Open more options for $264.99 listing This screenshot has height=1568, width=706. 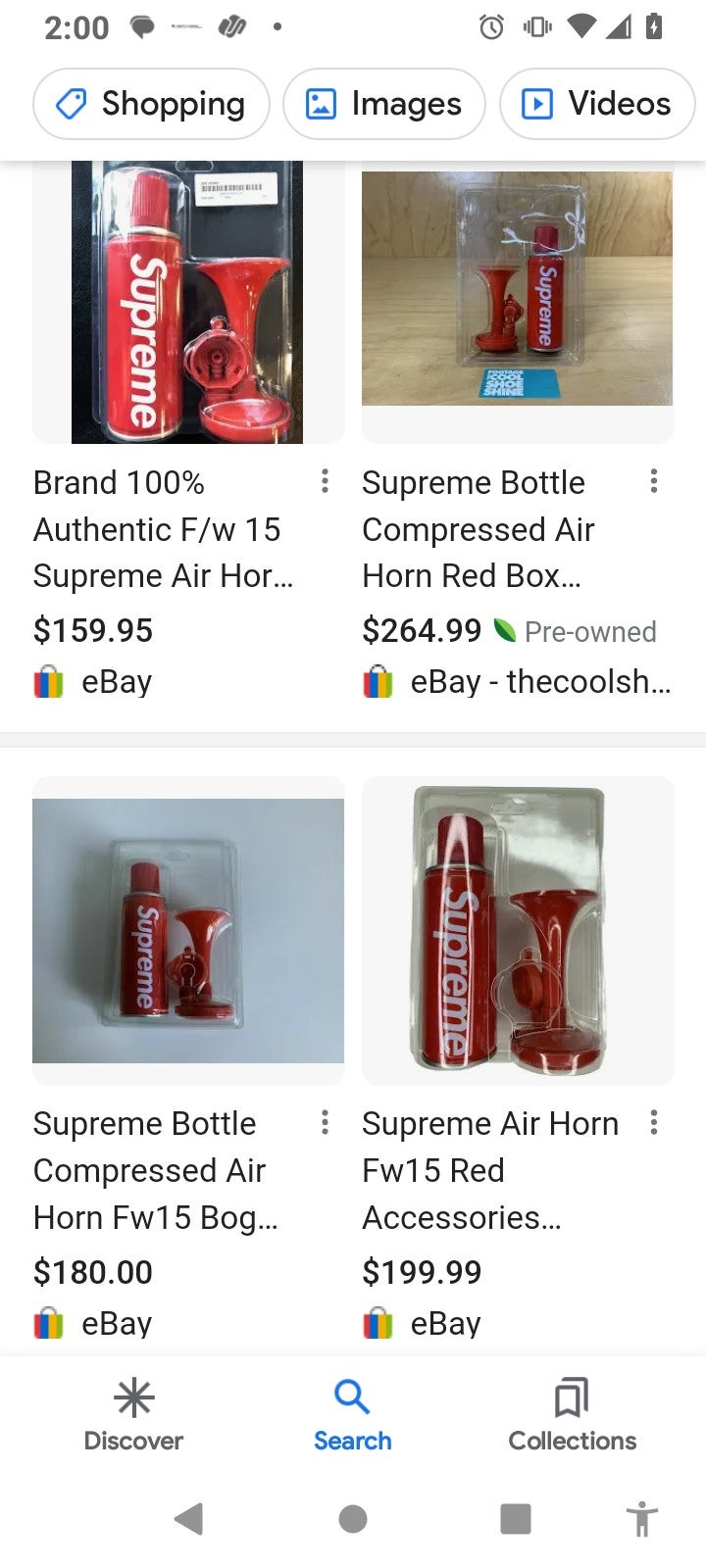coord(654,481)
